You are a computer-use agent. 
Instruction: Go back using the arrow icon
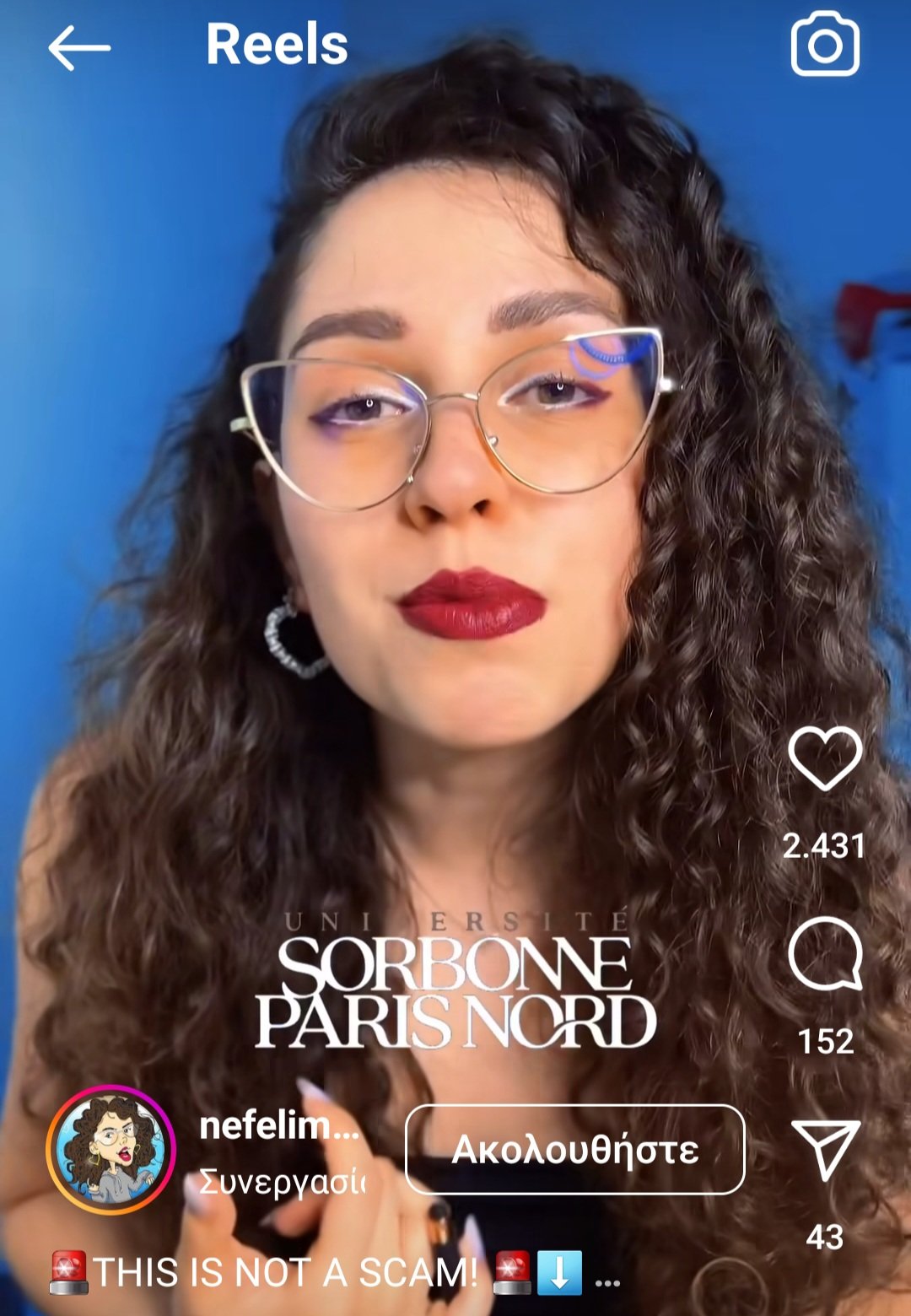click(x=78, y=47)
